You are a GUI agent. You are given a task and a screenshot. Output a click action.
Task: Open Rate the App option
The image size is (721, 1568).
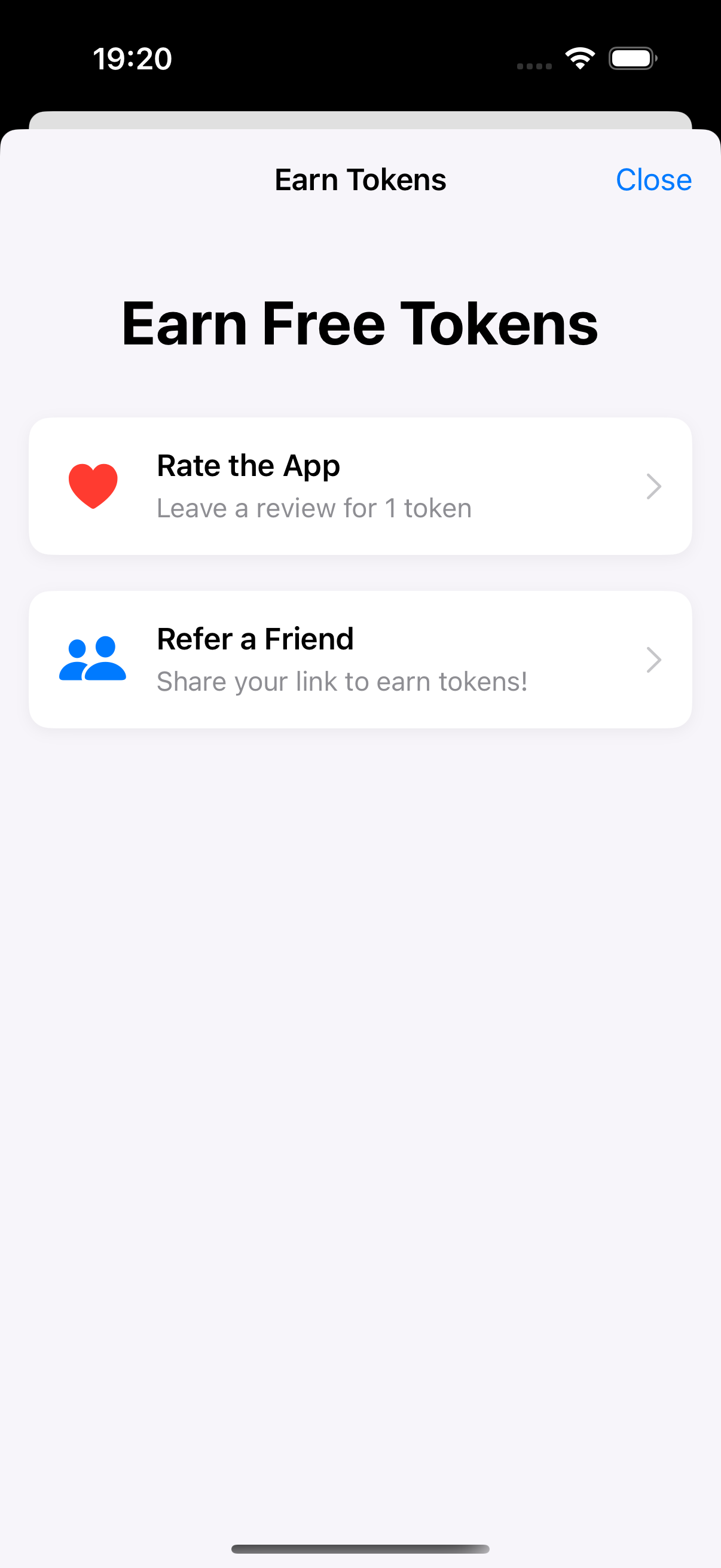point(359,486)
